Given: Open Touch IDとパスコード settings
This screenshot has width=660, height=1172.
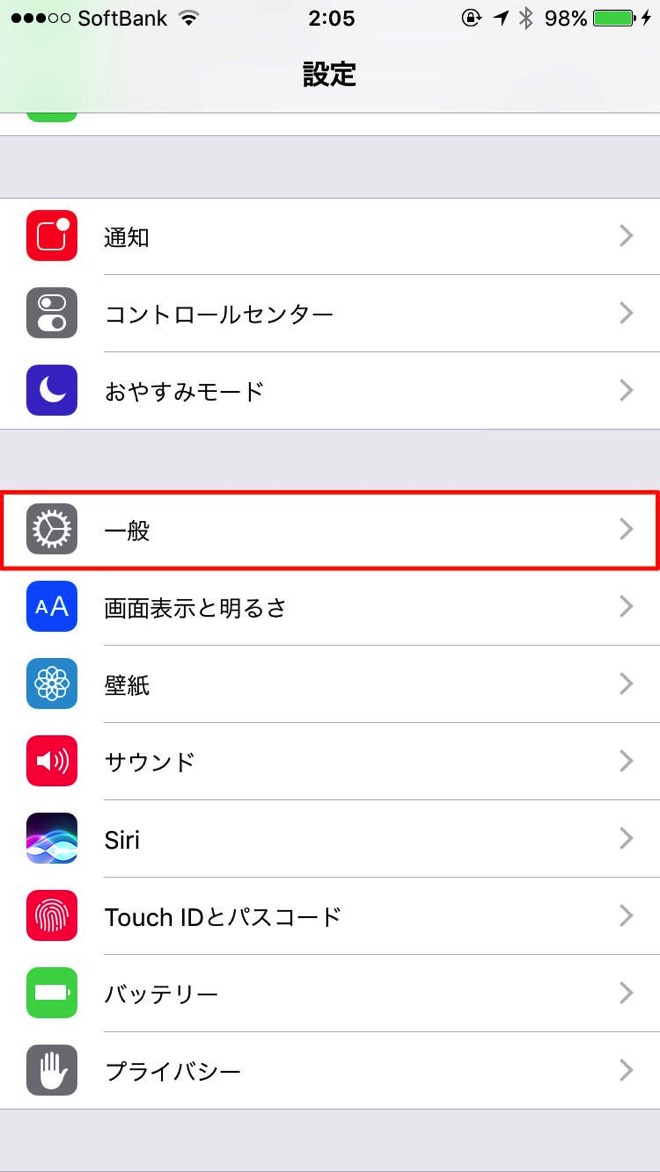Looking at the screenshot, I should 330,916.
